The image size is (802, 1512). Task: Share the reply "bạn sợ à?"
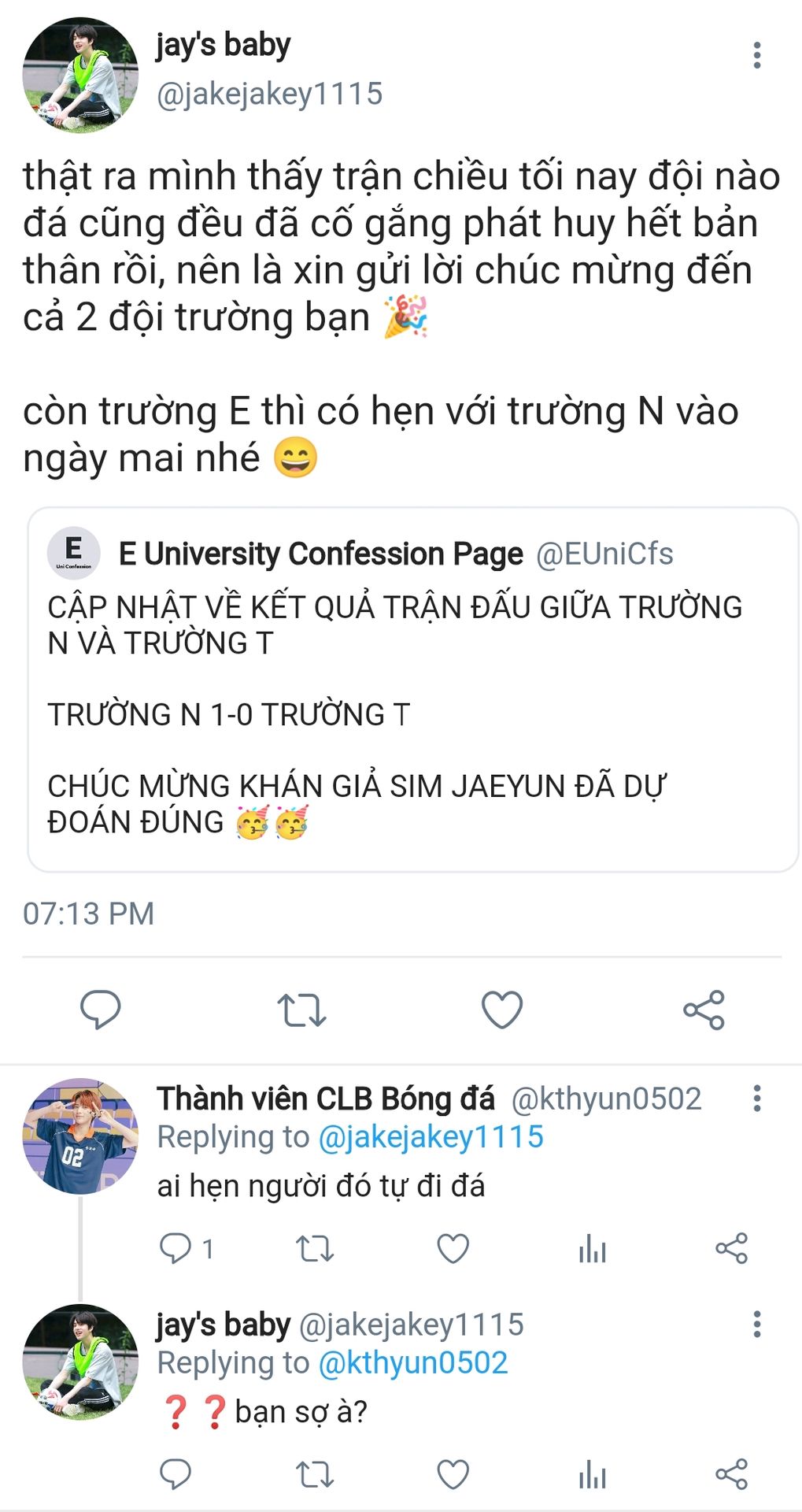click(x=731, y=1474)
